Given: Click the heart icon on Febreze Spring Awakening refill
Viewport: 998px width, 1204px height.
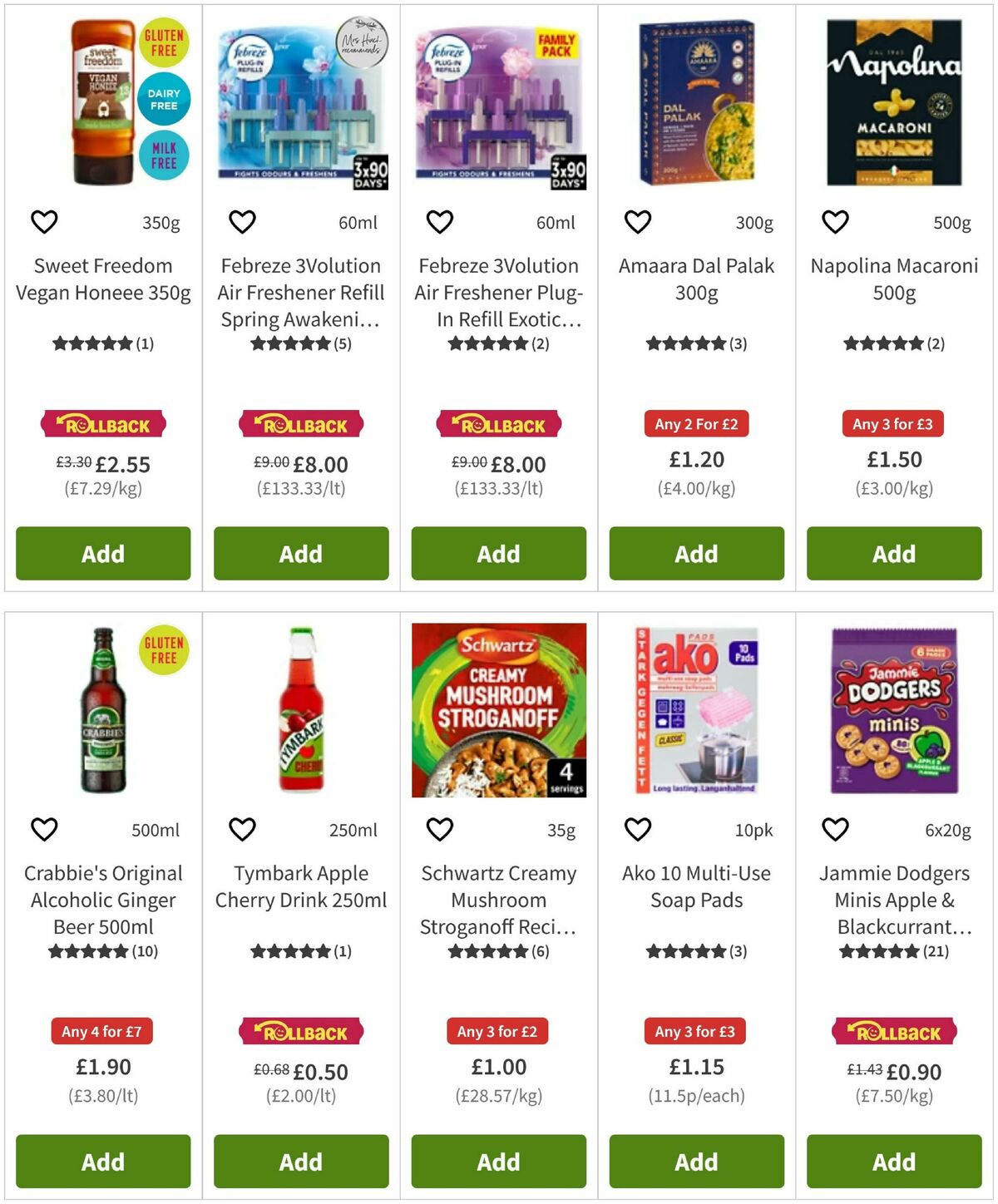Looking at the screenshot, I should click(242, 222).
